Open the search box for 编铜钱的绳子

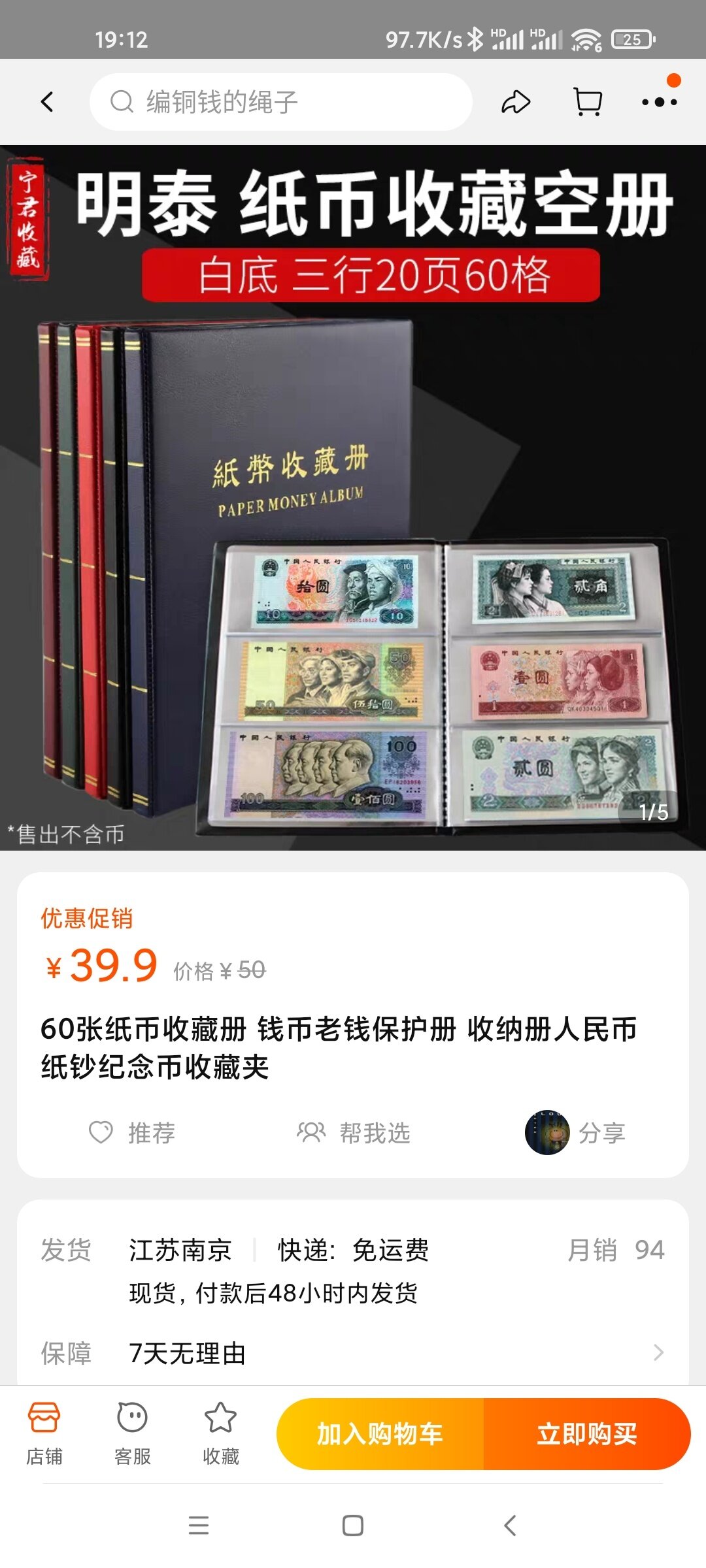pyautogui.click(x=281, y=102)
